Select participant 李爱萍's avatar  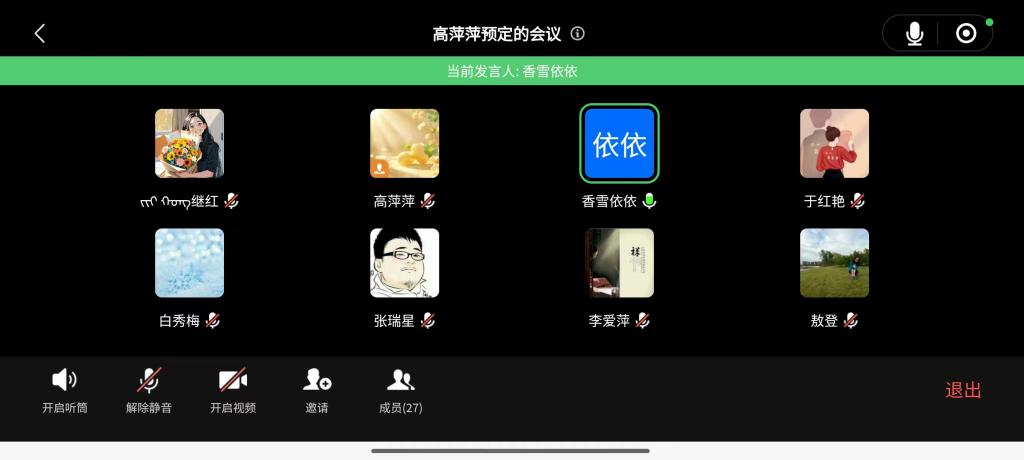(x=619, y=263)
